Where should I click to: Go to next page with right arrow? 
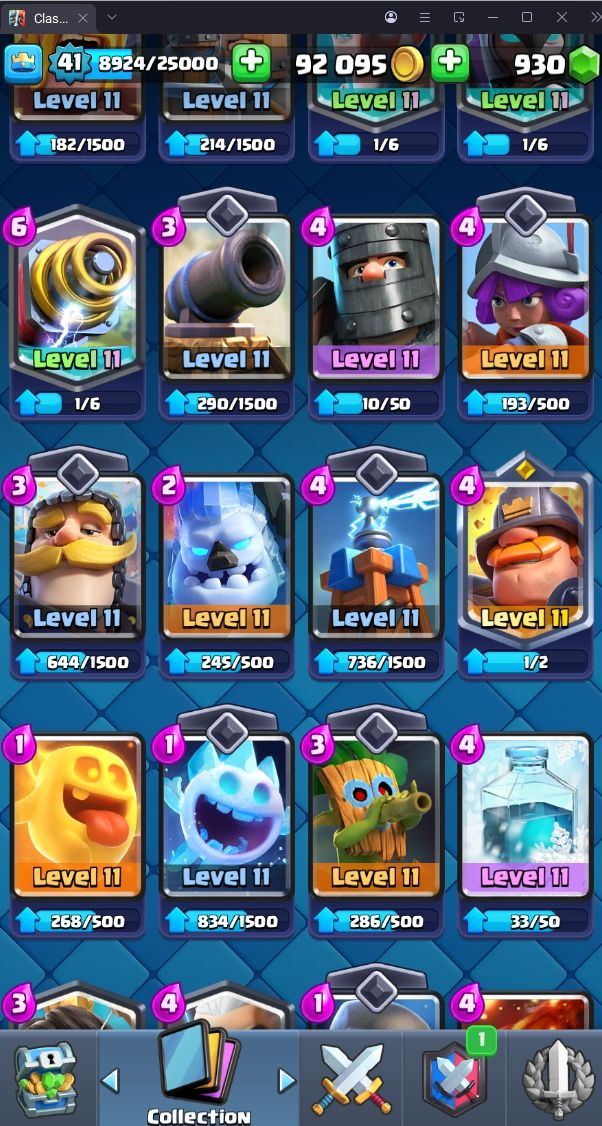(287, 1080)
